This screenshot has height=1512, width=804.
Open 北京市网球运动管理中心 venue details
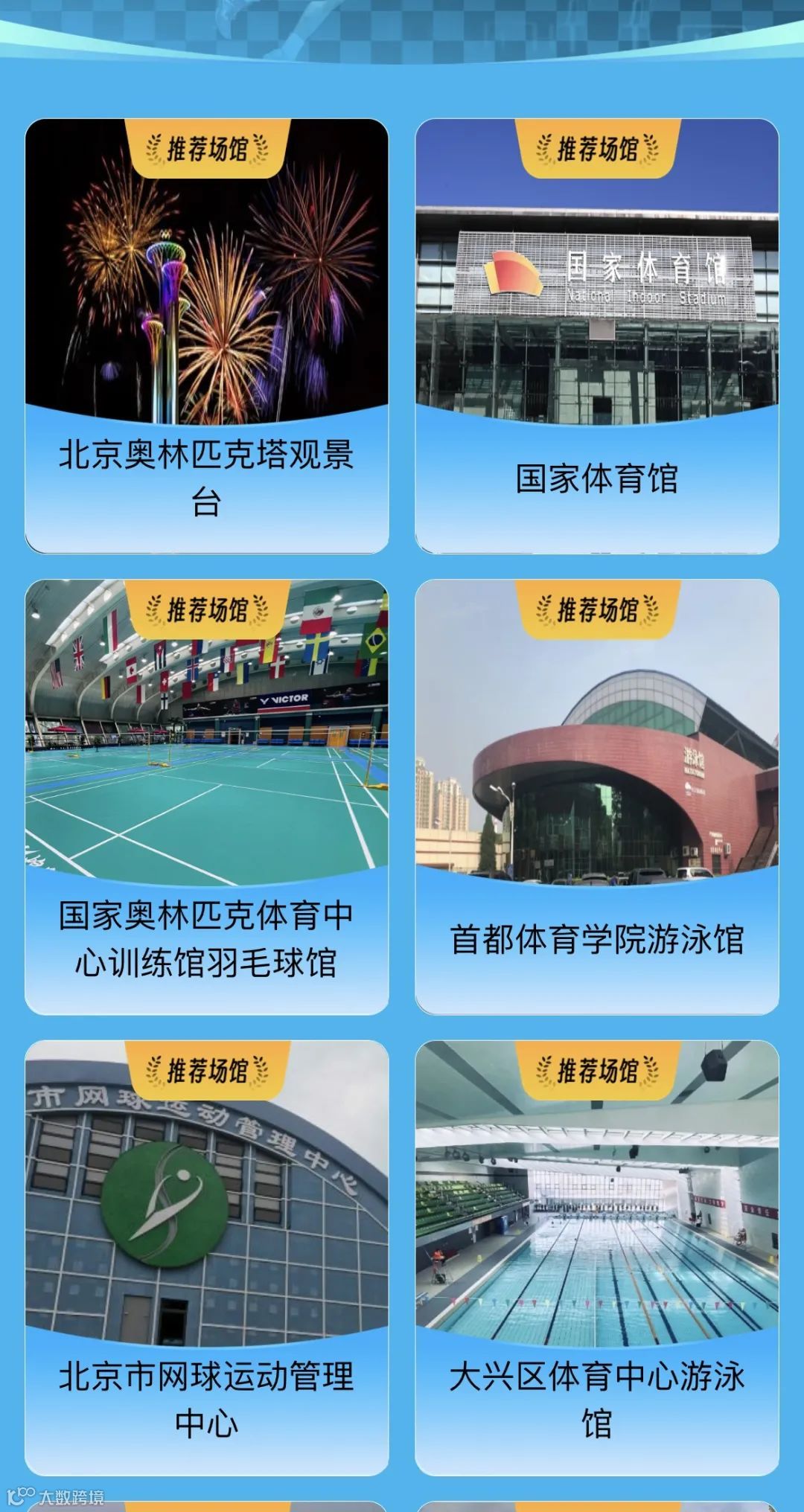click(207, 1258)
